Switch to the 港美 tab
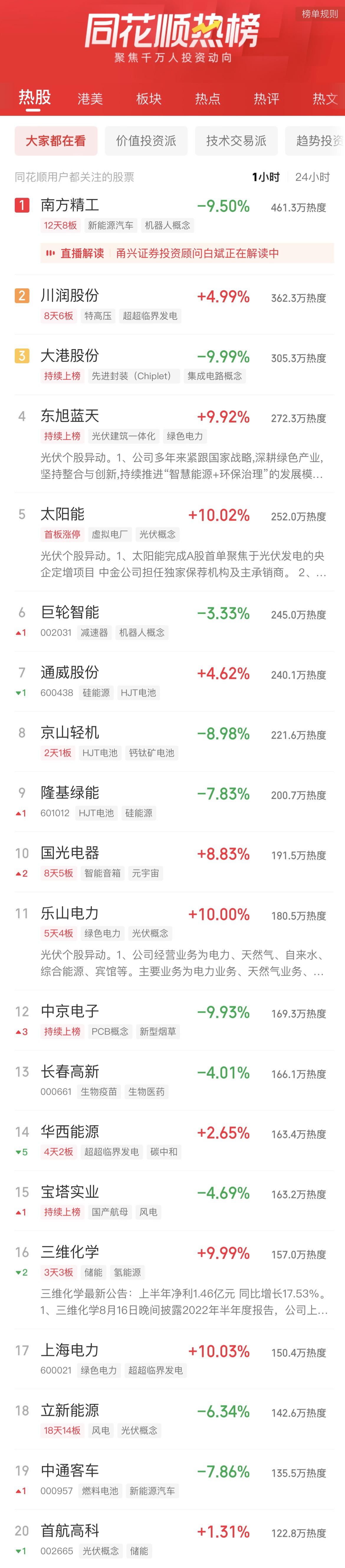Image resolution: width=345 pixels, height=1568 pixels. coord(90,98)
